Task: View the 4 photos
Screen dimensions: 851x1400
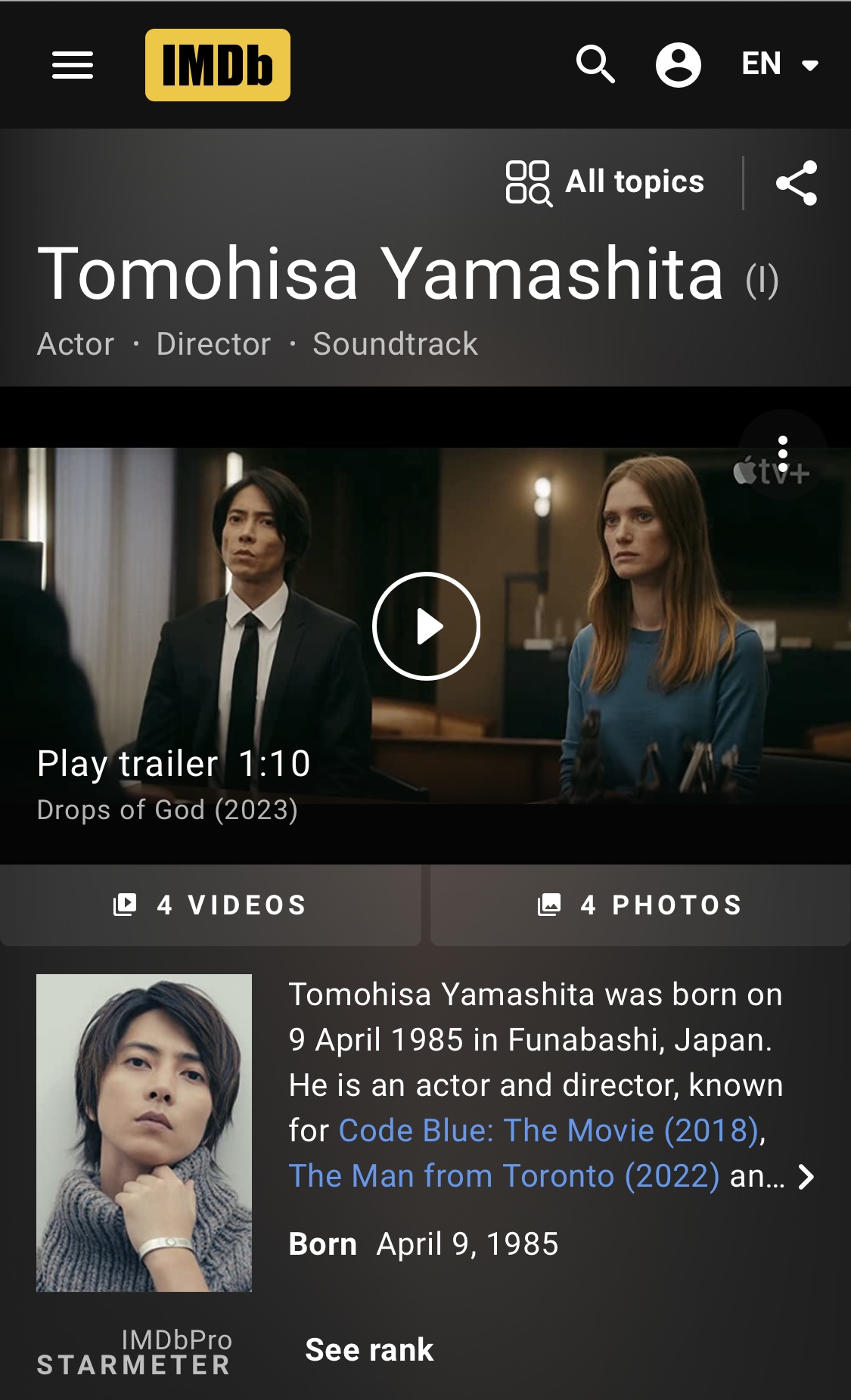Action: click(641, 905)
